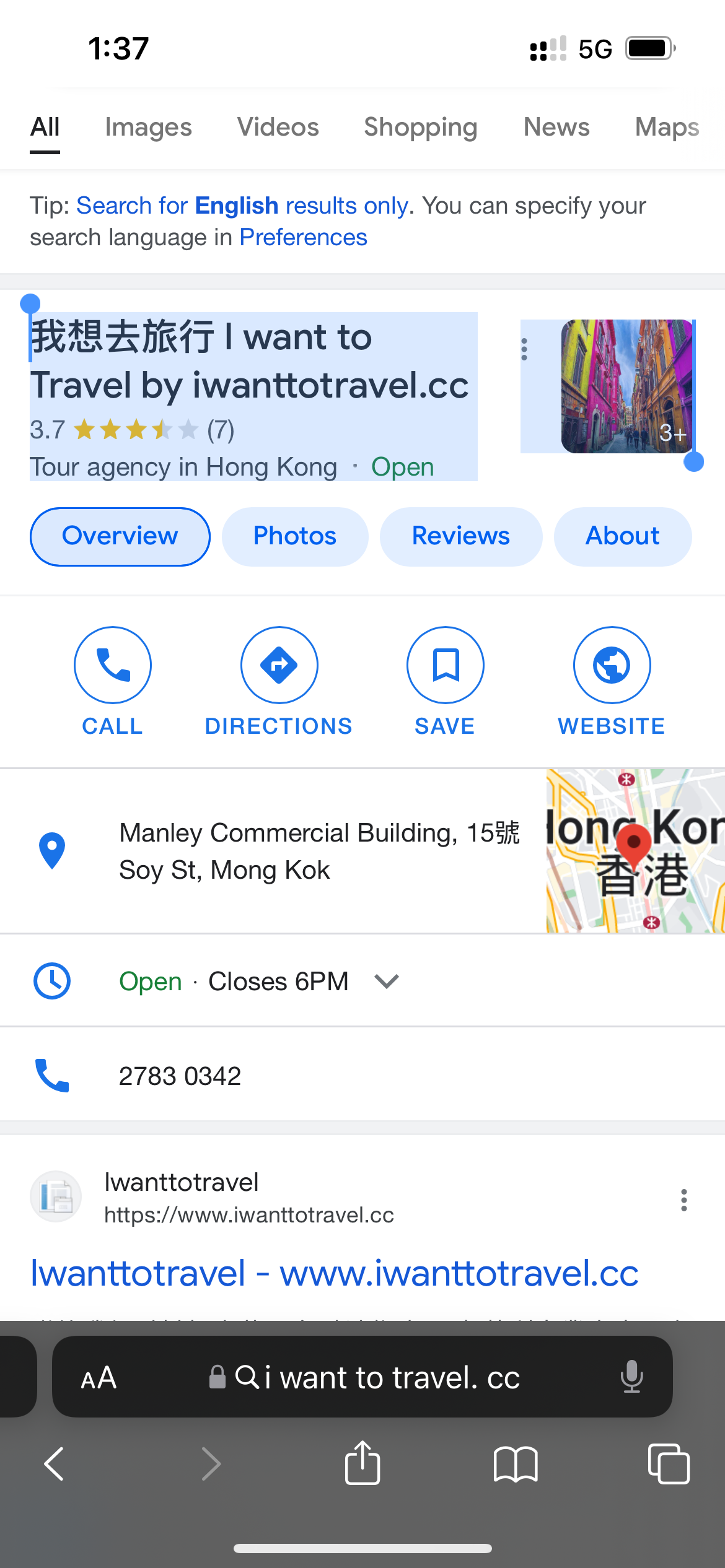Viewport: 725px width, 1568px height.
Task: Tap the phone icon next to 2783 0342
Action: (x=53, y=1075)
